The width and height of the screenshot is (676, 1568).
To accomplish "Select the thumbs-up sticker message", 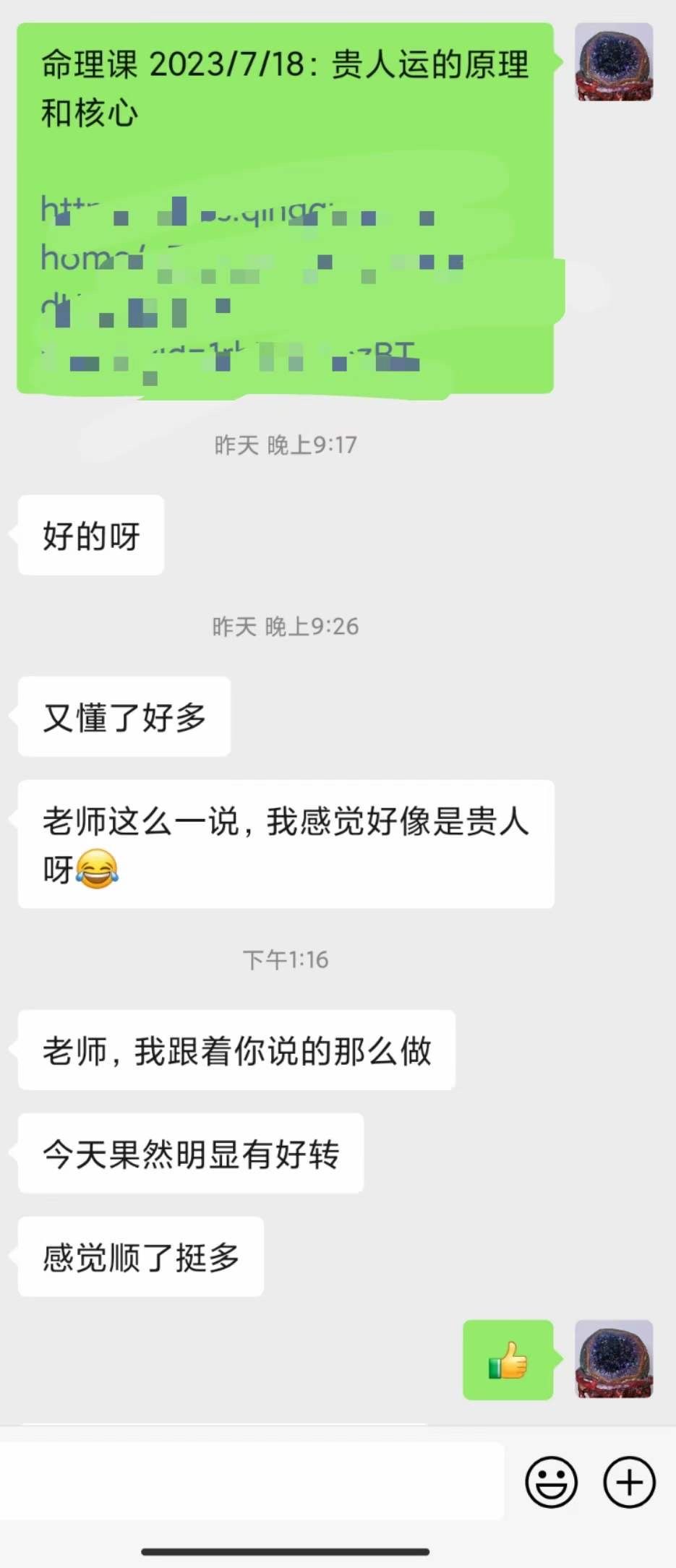I will click(x=508, y=1359).
